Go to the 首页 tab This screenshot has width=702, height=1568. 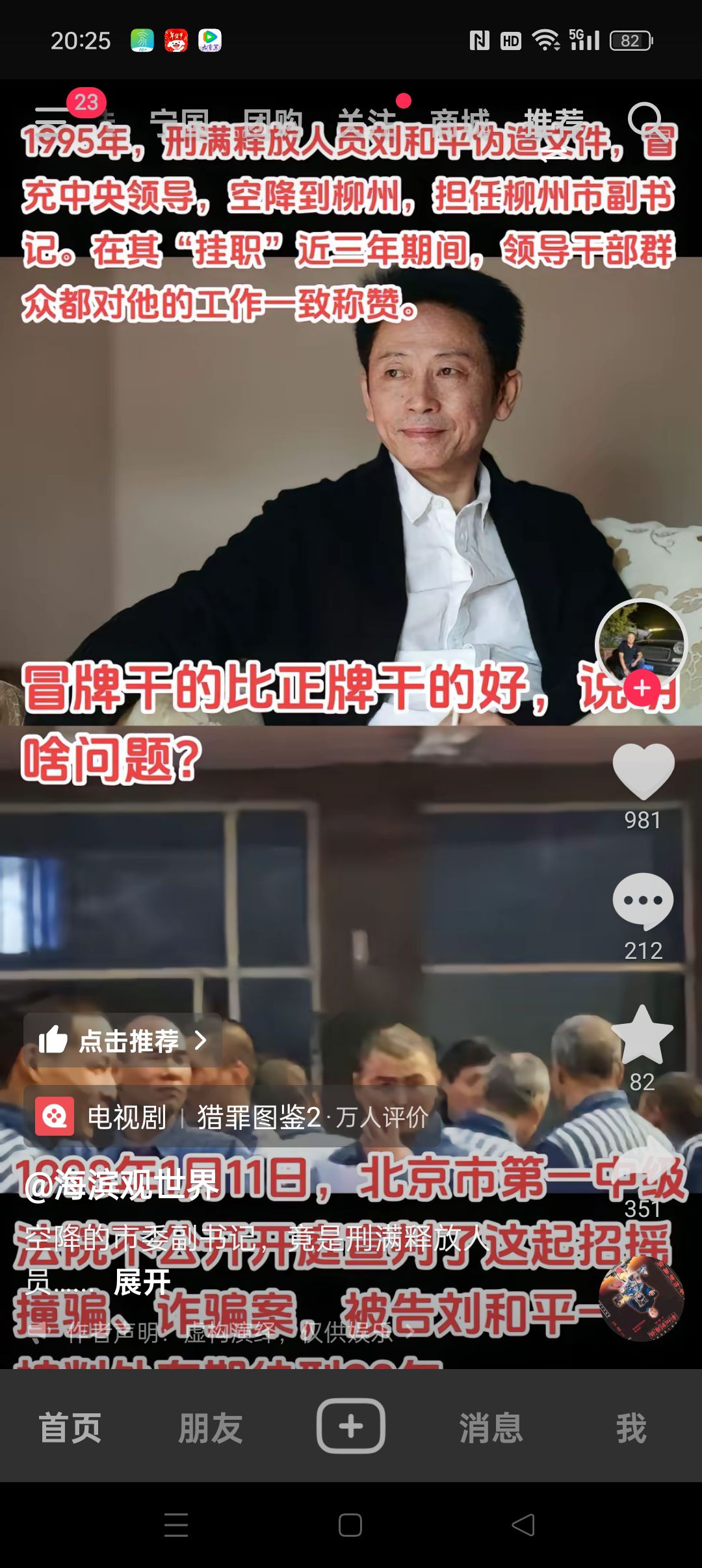tap(70, 1428)
